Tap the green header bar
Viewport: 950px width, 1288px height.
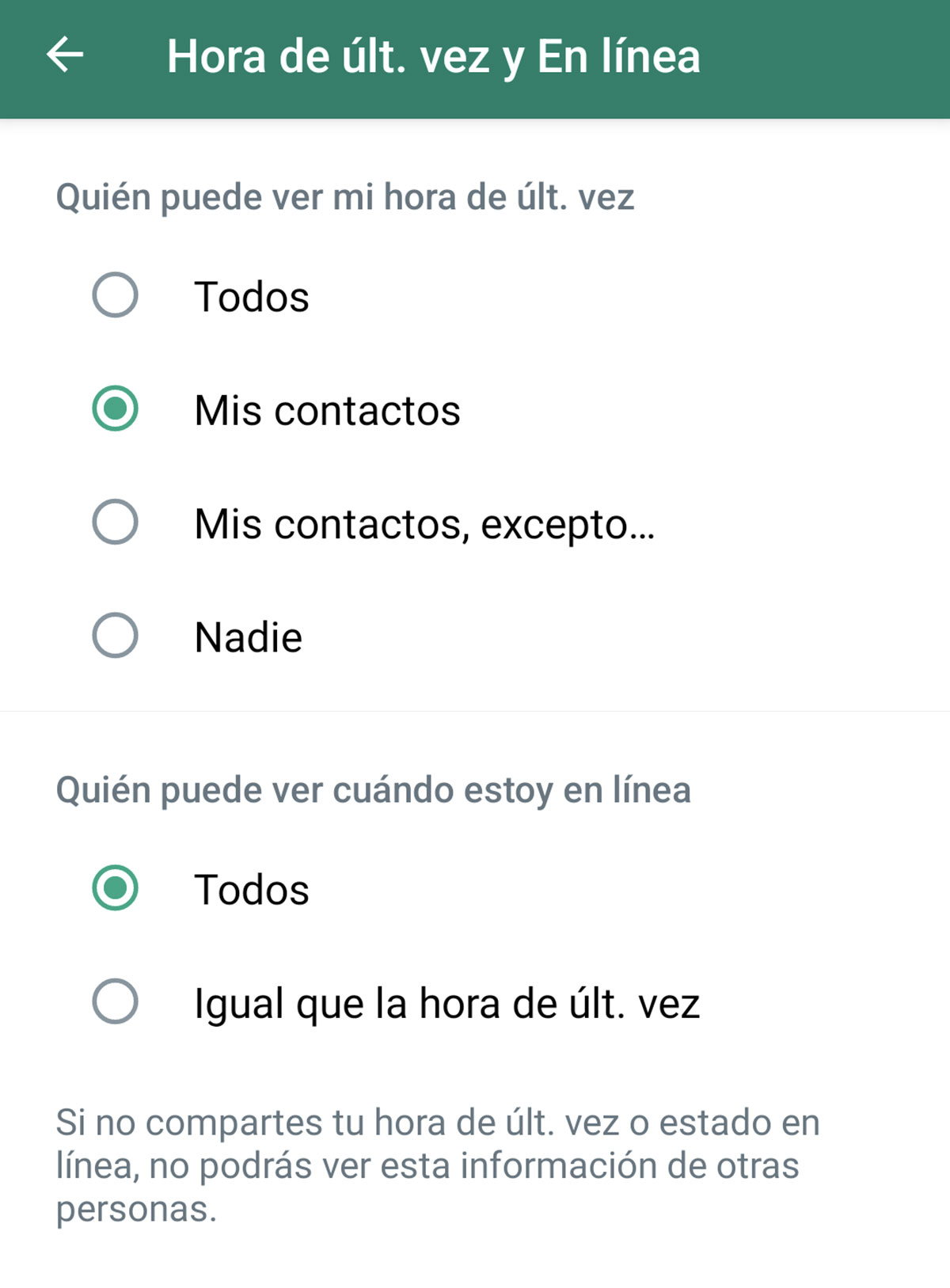pos(475,54)
